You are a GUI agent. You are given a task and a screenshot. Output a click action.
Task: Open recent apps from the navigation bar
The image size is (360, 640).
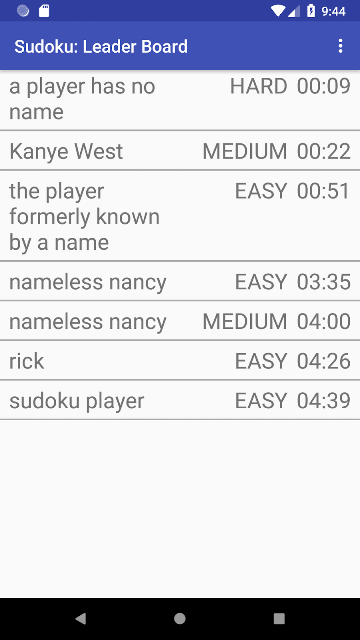(x=279, y=619)
